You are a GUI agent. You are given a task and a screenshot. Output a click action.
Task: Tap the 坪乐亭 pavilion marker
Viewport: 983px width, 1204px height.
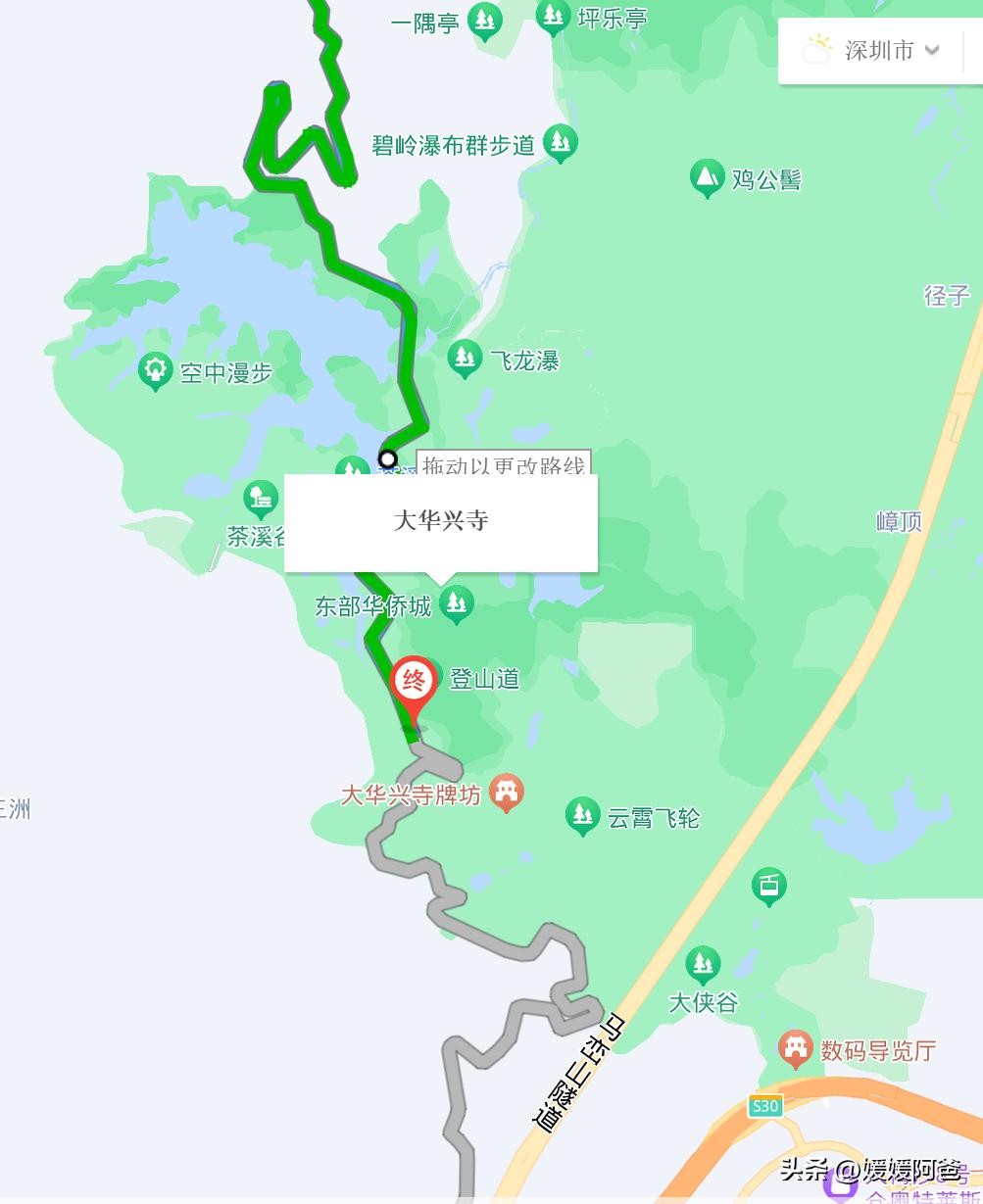click(554, 17)
